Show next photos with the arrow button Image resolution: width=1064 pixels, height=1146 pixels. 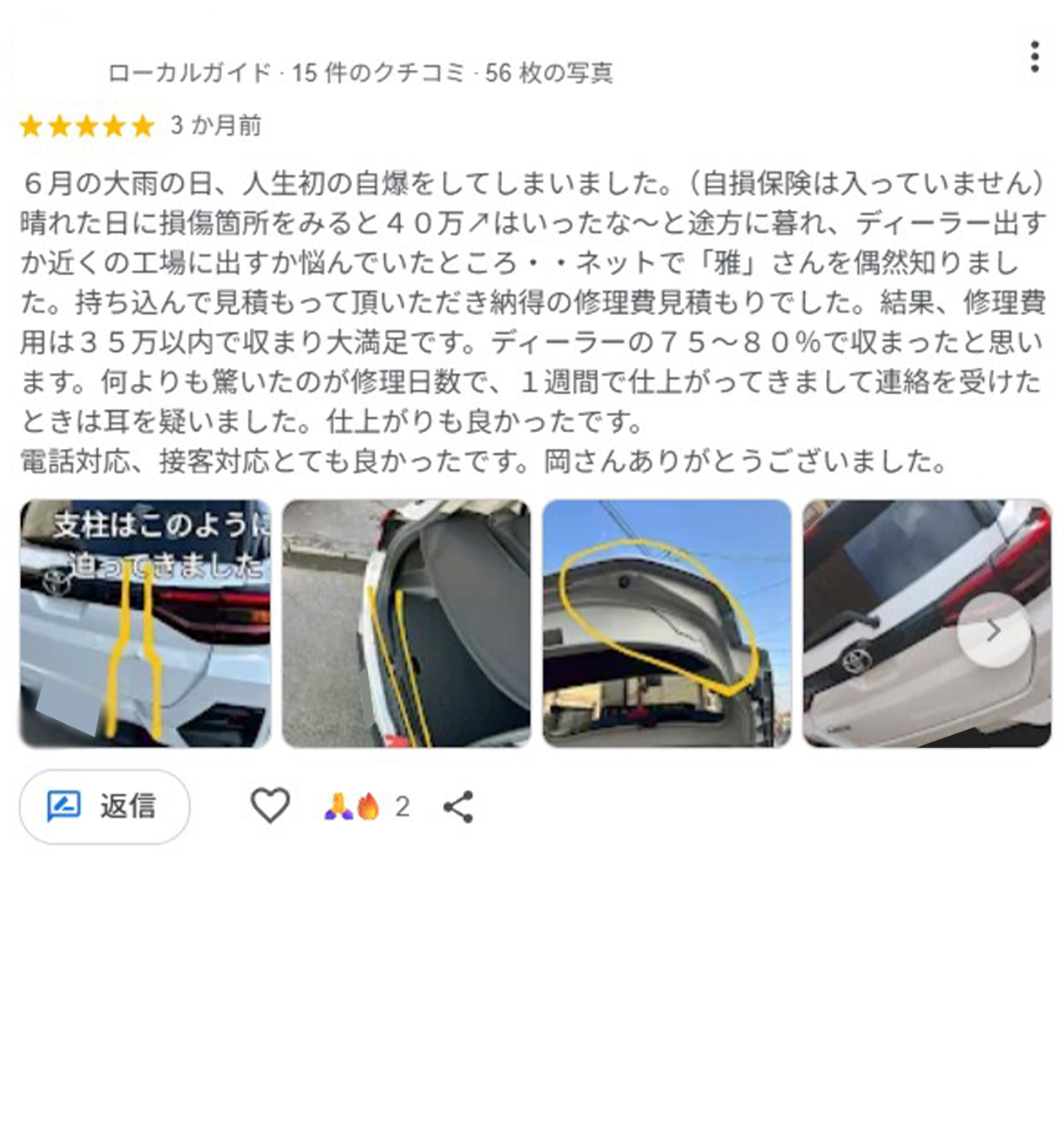(x=993, y=630)
